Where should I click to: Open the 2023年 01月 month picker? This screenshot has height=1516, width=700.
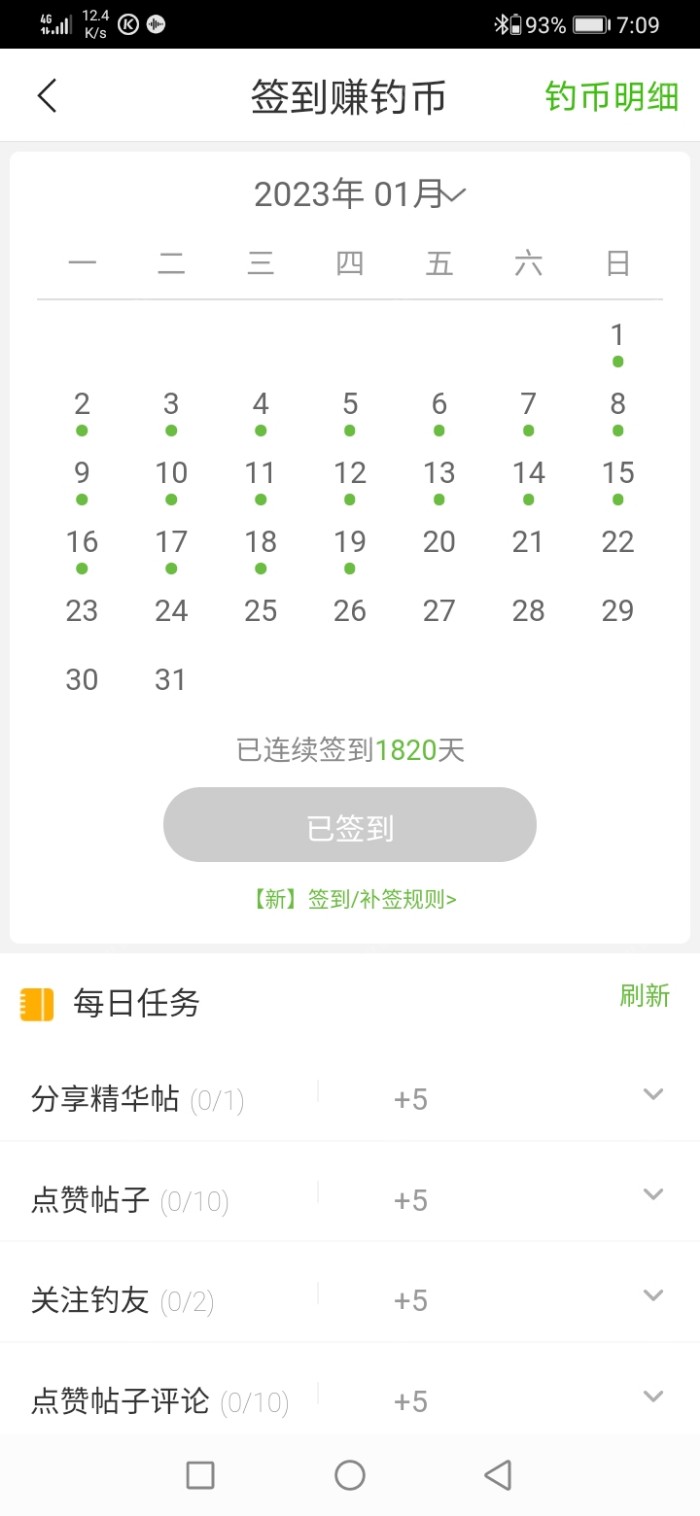pos(360,194)
